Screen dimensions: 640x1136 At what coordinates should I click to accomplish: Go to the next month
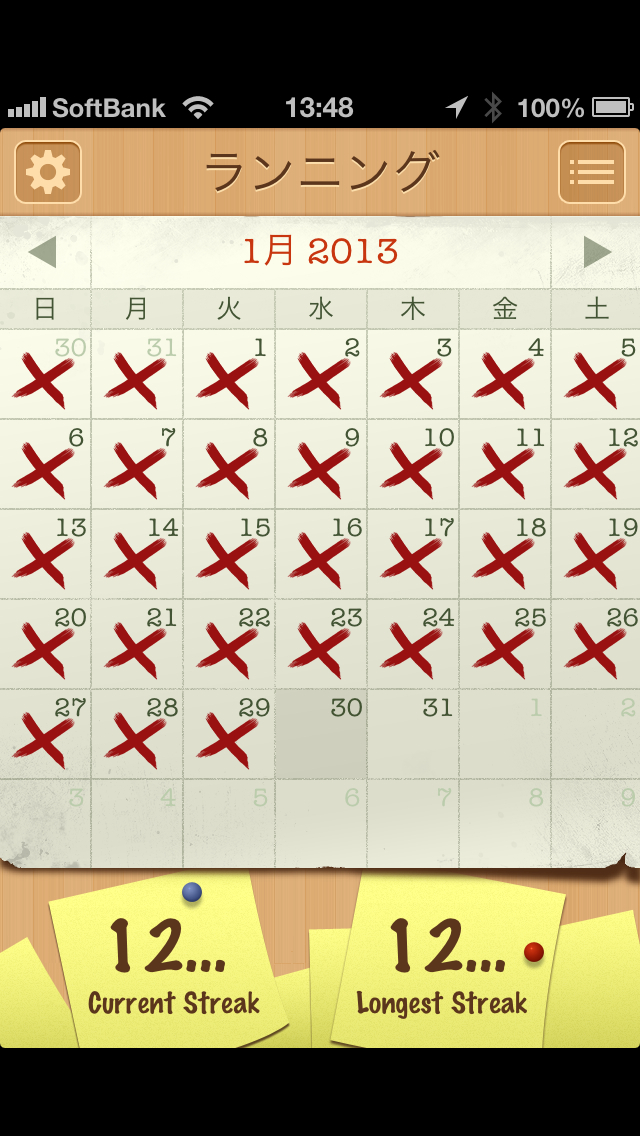tap(596, 252)
